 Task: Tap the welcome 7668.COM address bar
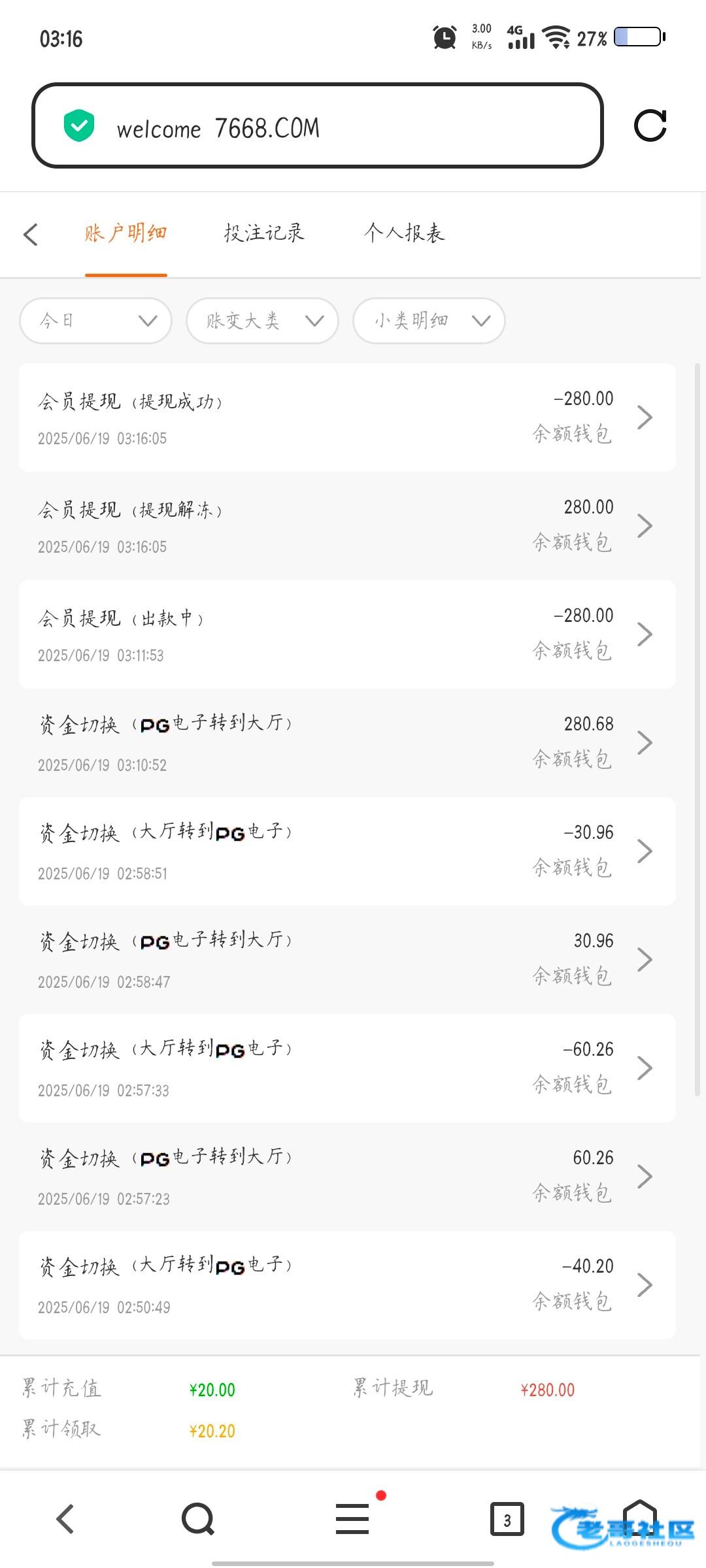click(317, 126)
